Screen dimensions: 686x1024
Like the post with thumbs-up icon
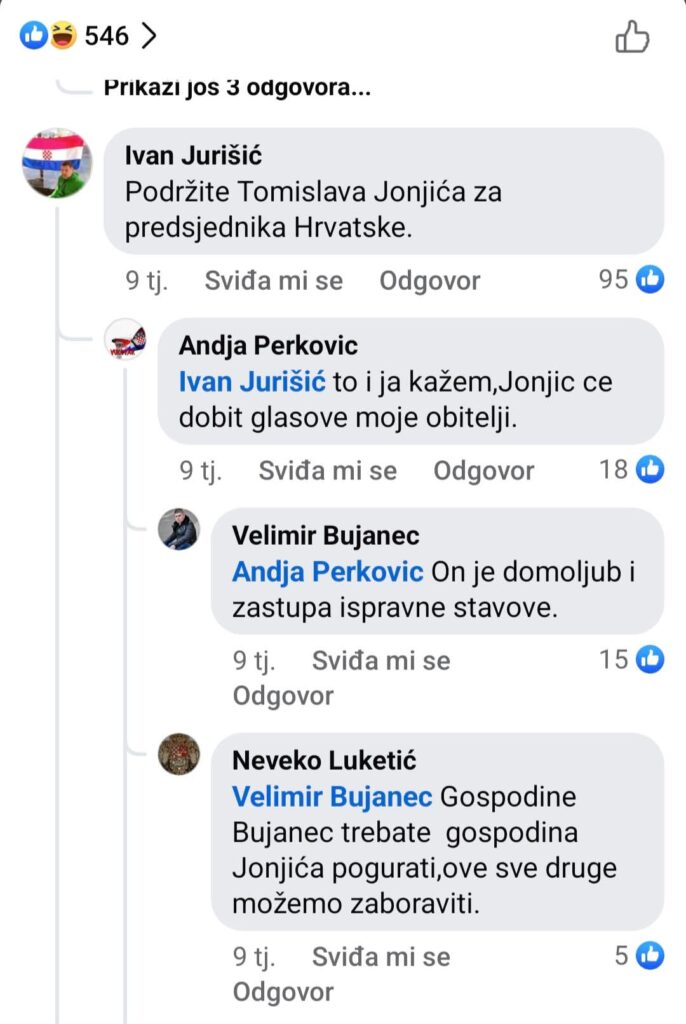[x=631, y=38]
